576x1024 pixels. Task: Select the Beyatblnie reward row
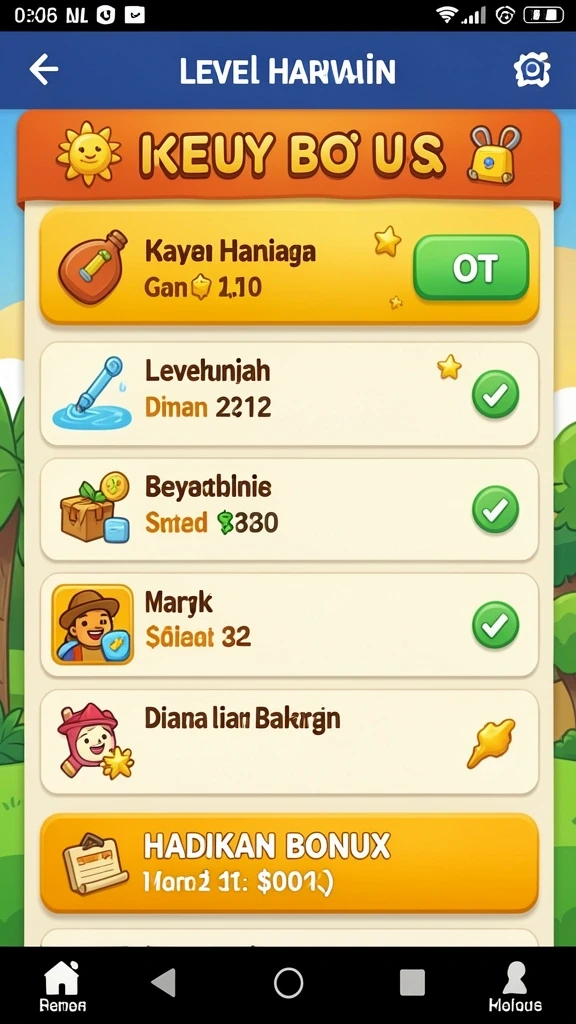tap(289, 509)
